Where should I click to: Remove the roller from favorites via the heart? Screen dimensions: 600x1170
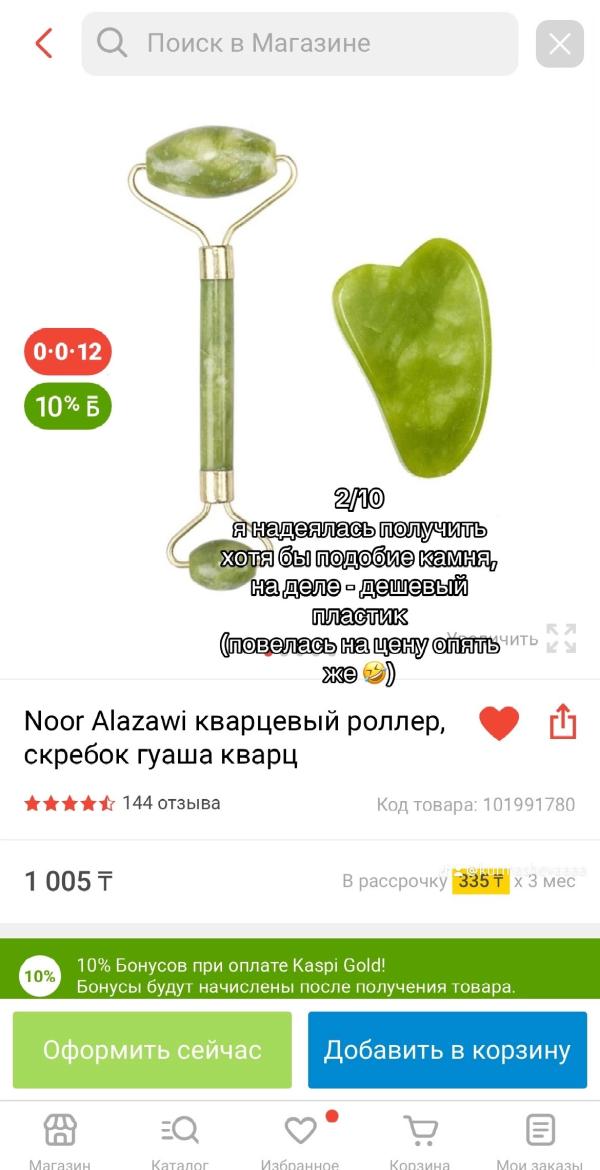click(x=499, y=722)
